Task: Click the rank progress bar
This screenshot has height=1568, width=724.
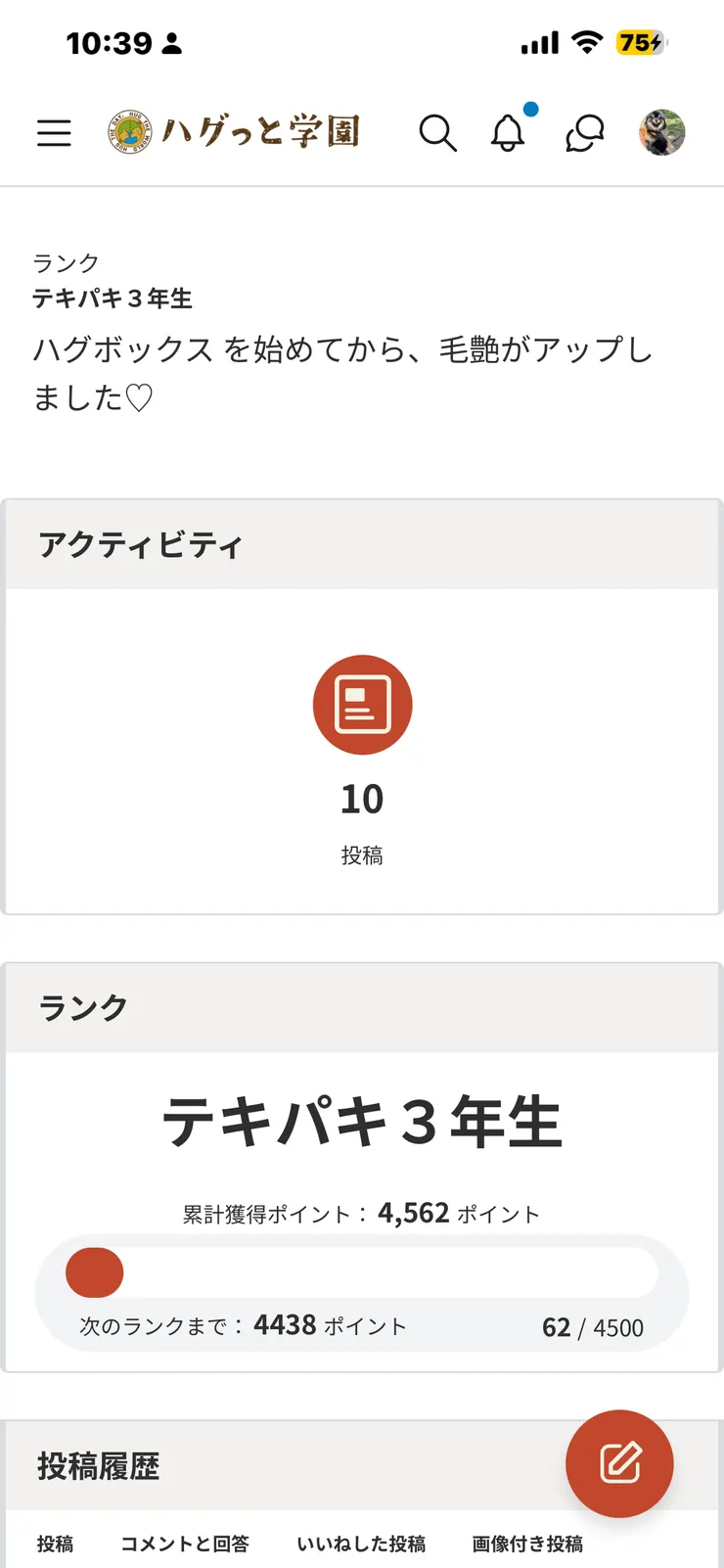Action: (363, 1271)
